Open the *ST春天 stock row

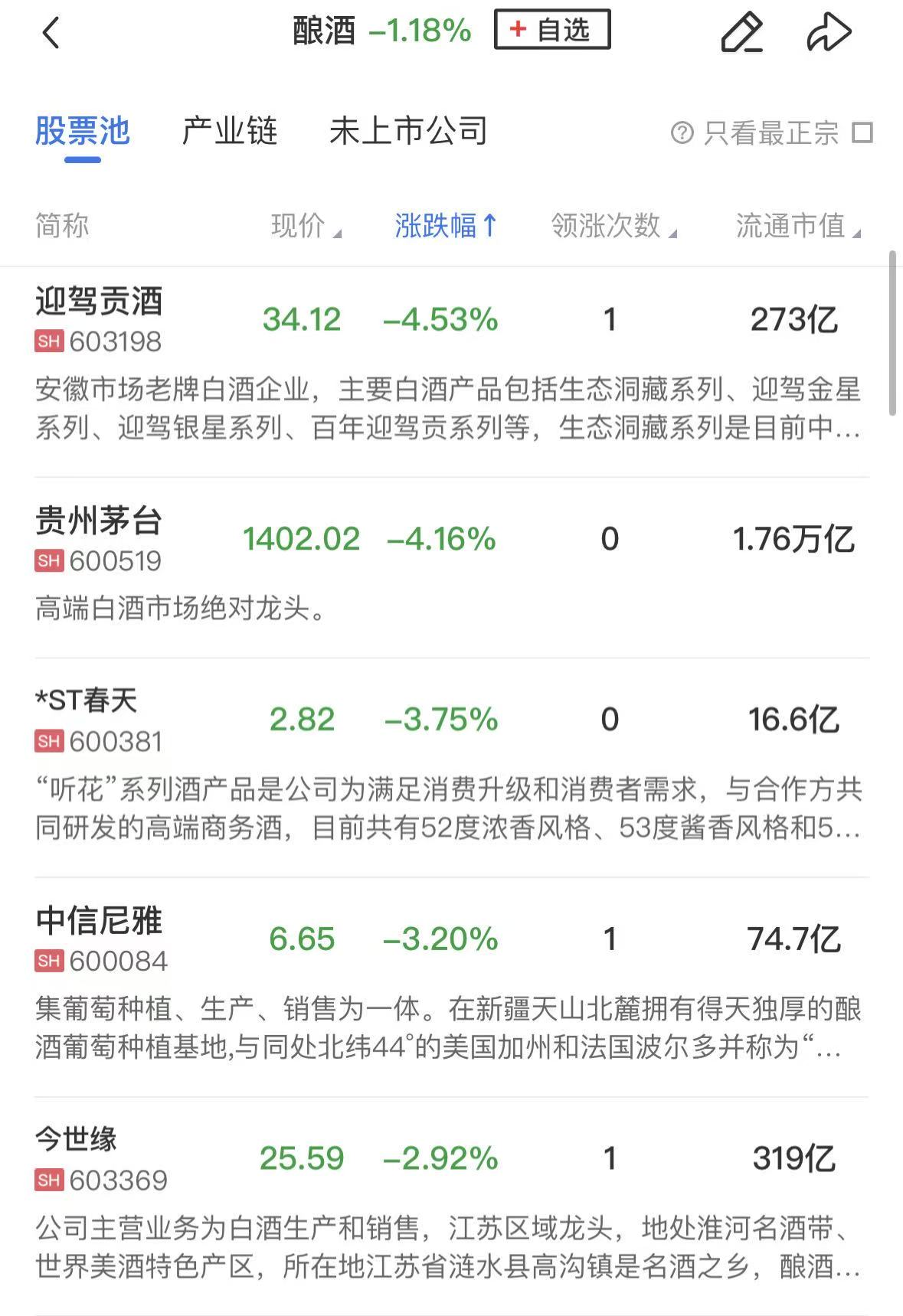click(87, 701)
